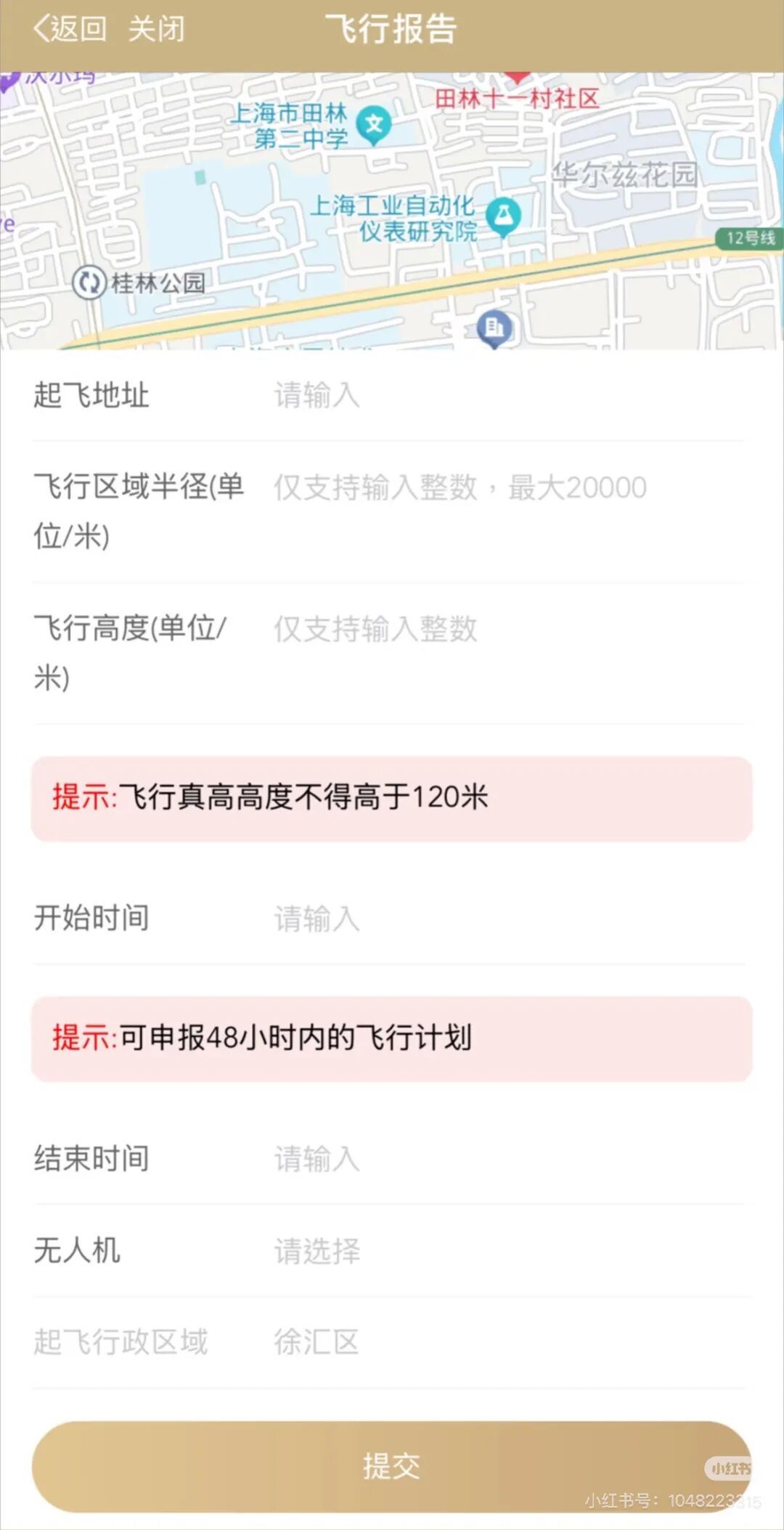Submit the flight report with 提交

pyautogui.click(x=391, y=1466)
